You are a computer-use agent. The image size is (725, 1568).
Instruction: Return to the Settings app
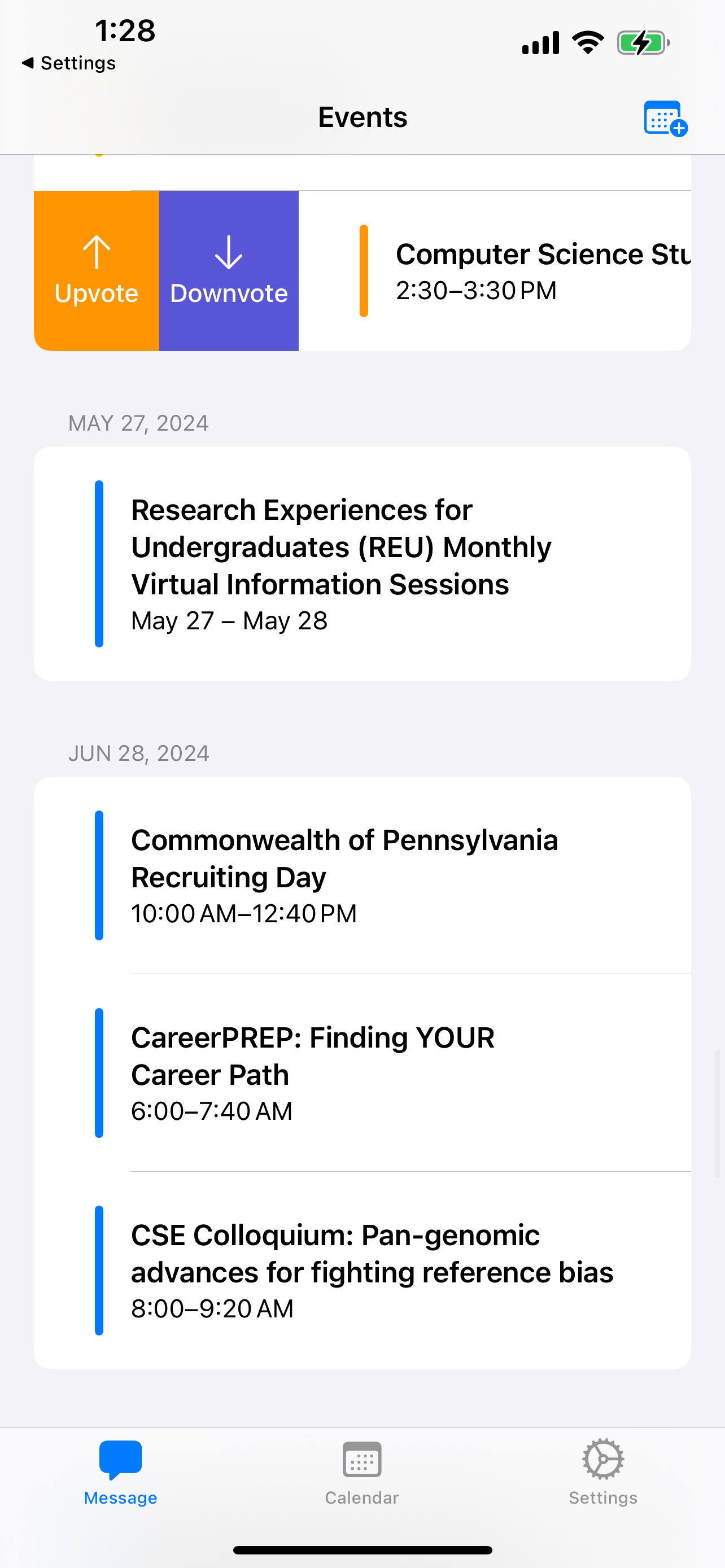68,63
